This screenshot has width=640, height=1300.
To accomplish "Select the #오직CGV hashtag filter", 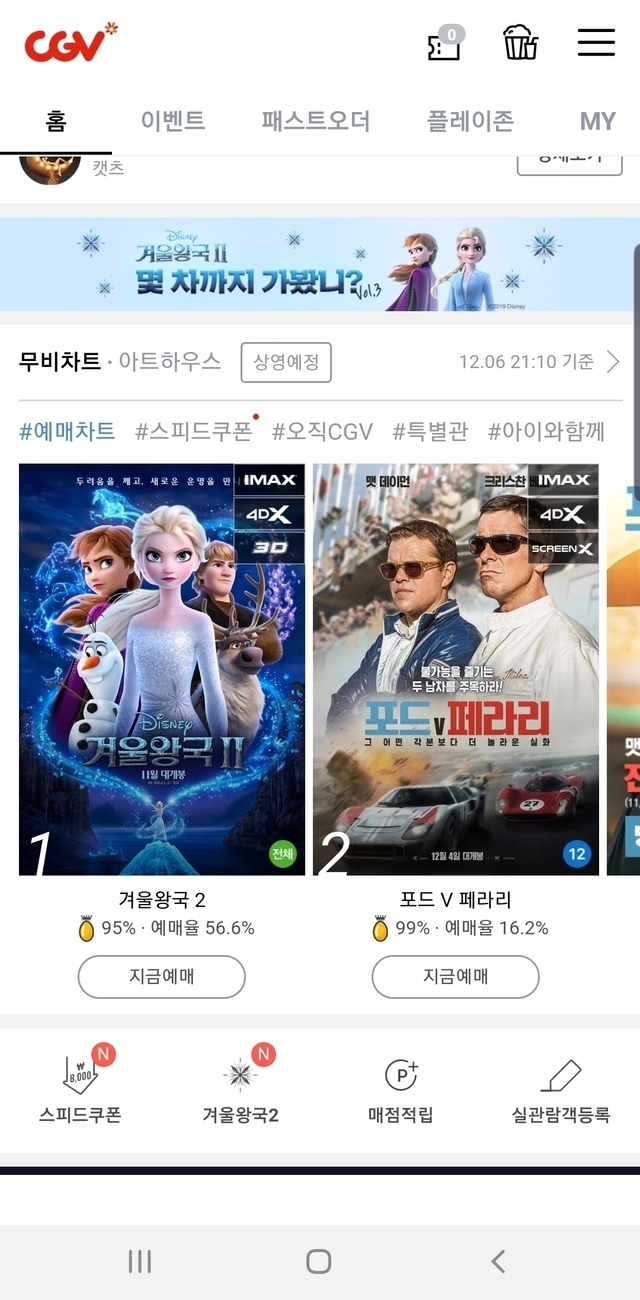I will [x=322, y=431].
